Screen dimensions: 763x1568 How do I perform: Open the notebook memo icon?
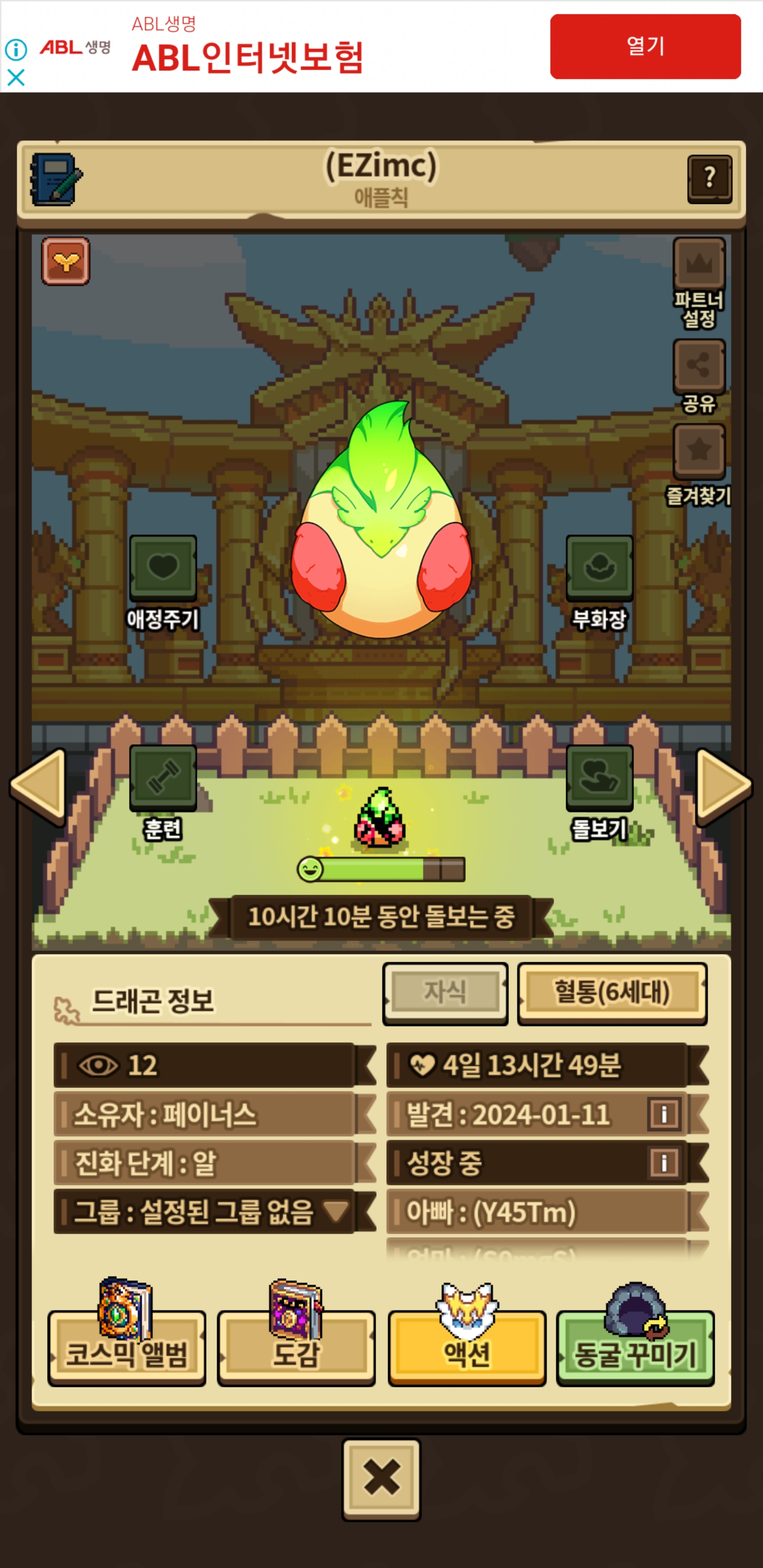coord(56,179)
